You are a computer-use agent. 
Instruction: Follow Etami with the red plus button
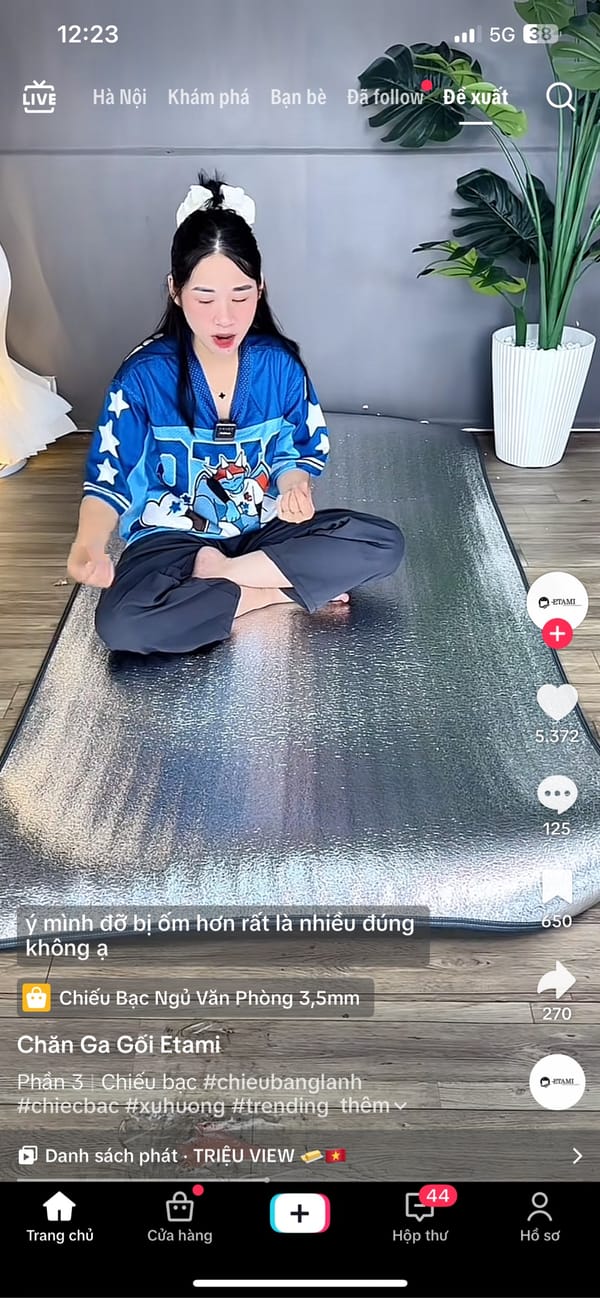tap(557, 634)
